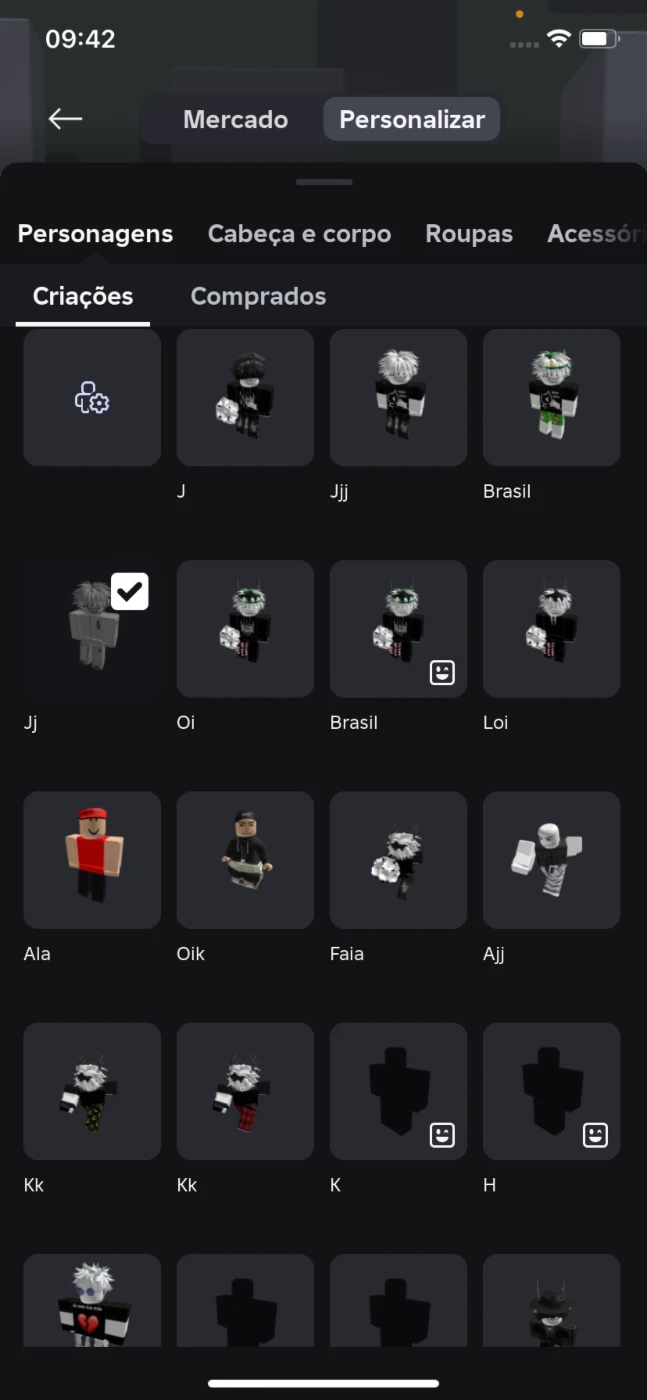The height and width of the screenshot is (1400, 647).
Task: Pick the character named H
Action: [x=551, y=1091]
